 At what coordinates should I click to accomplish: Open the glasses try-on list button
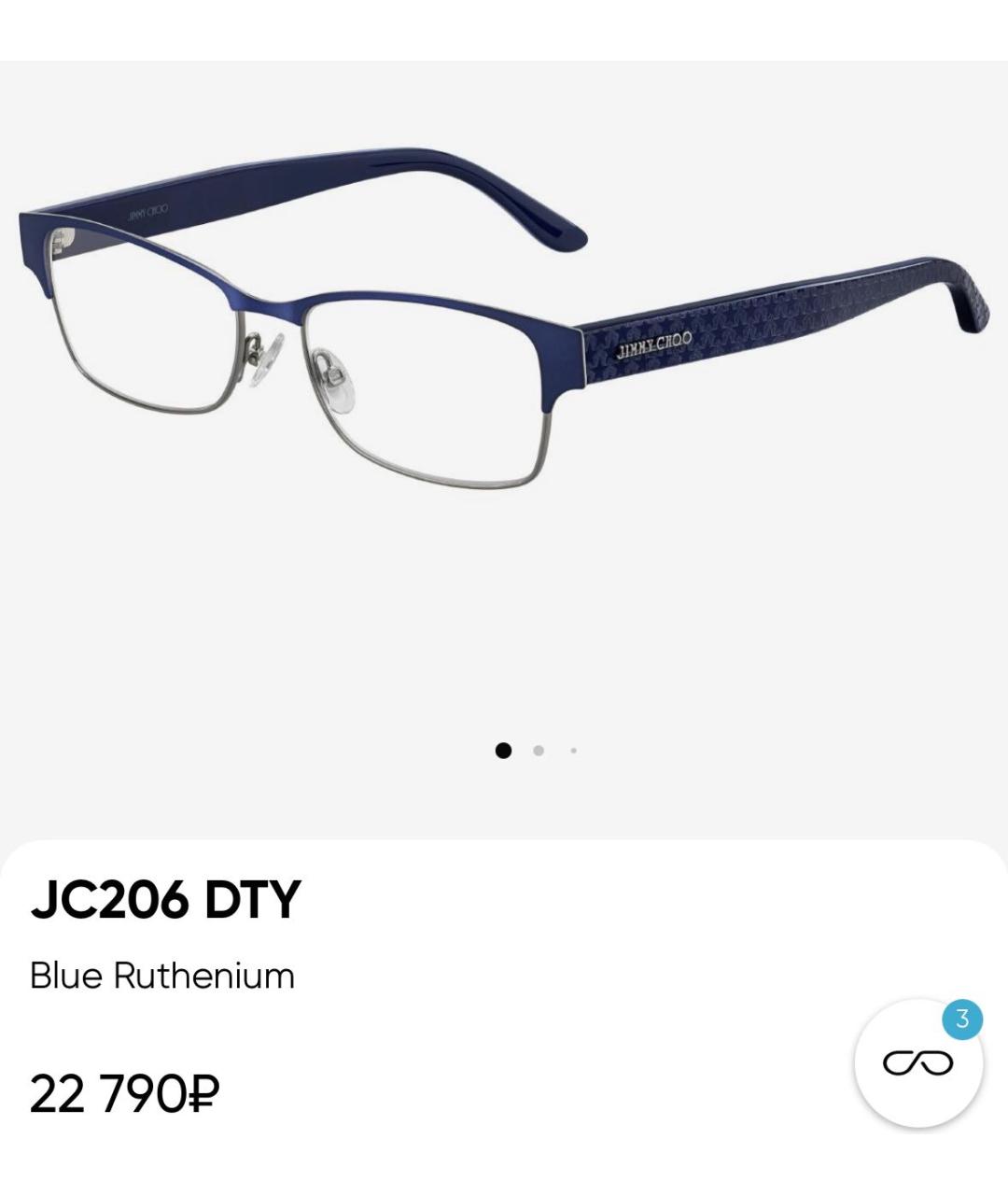point(918,1063)
